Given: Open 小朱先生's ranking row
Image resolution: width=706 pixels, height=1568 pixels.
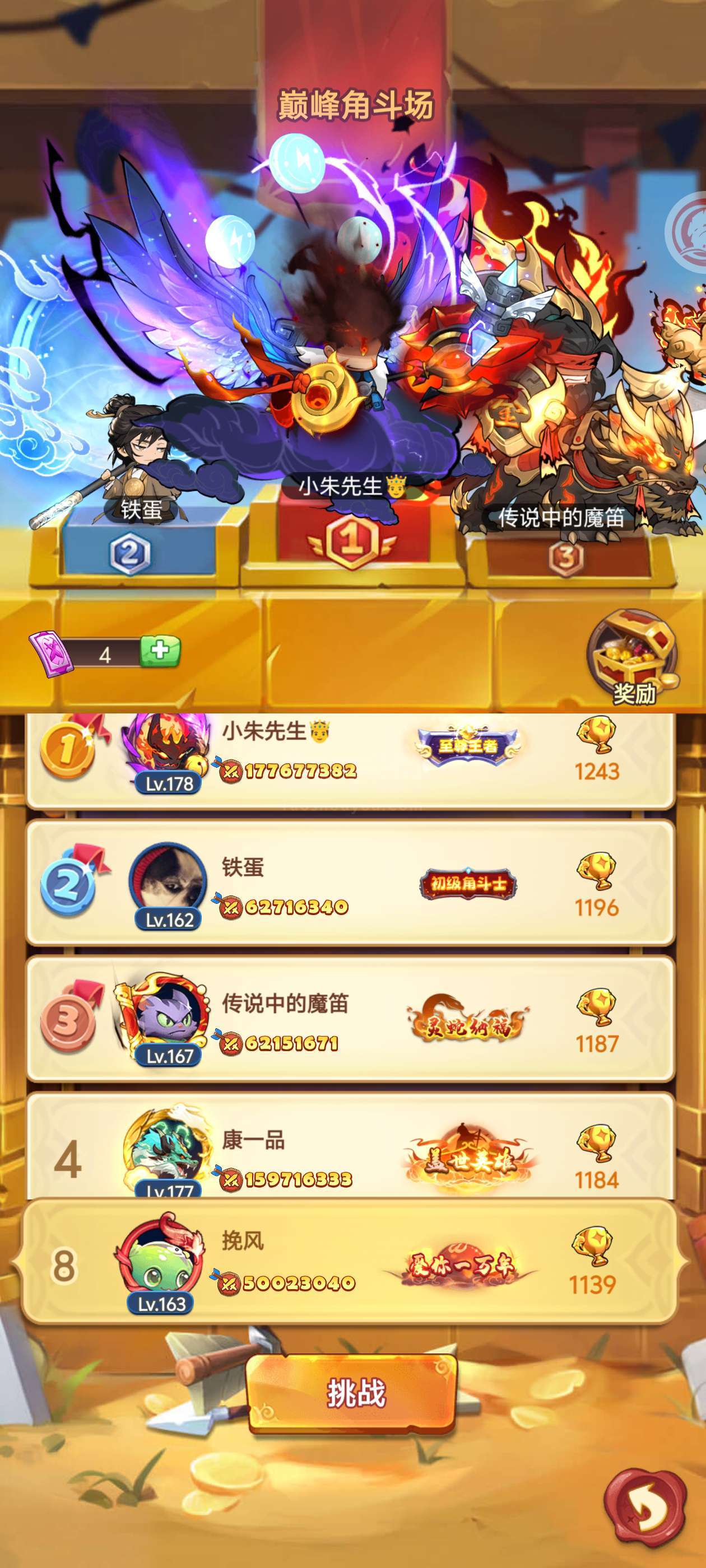Looking at the screenshot, I should [x=350, y=761].
